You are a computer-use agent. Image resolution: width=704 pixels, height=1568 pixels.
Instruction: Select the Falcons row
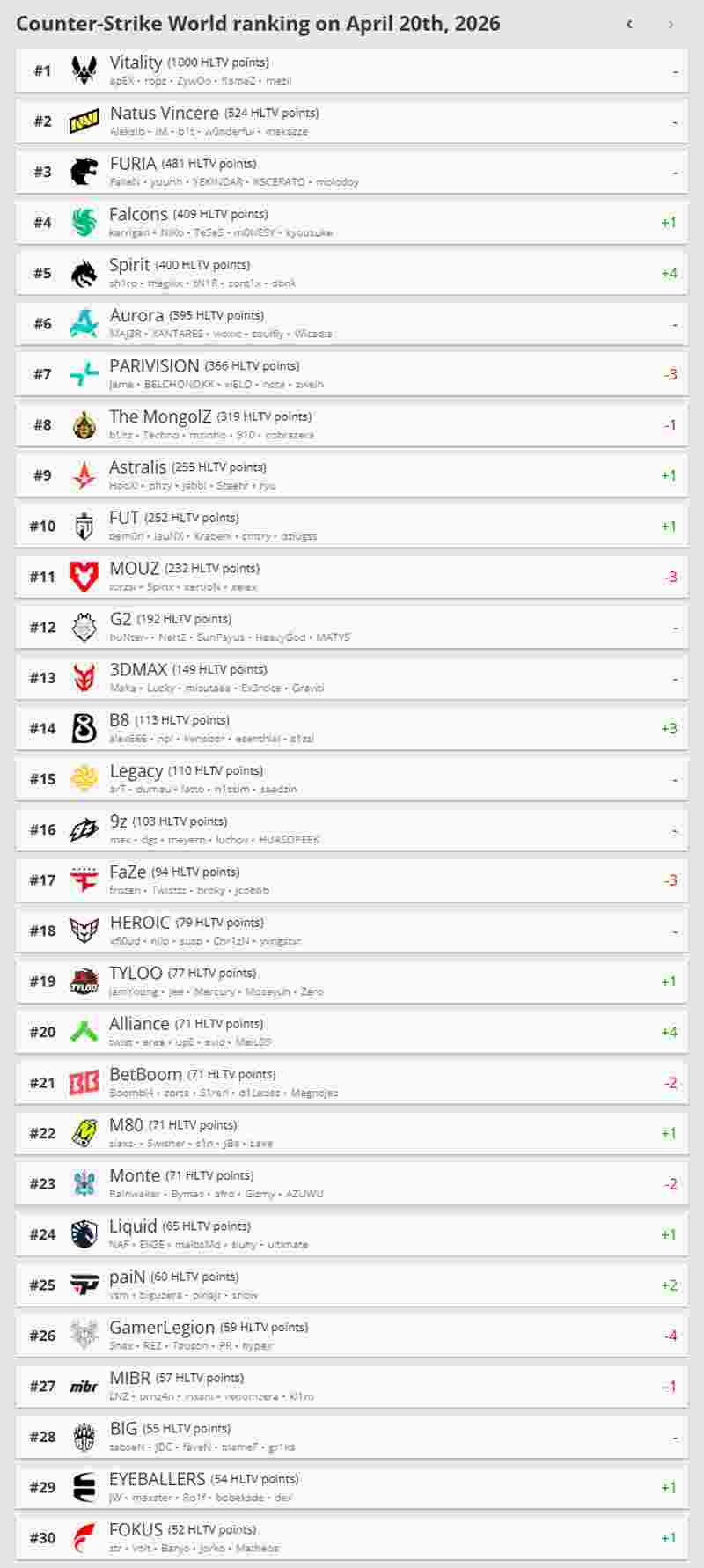pyautogui.click(x=352, y=223)
